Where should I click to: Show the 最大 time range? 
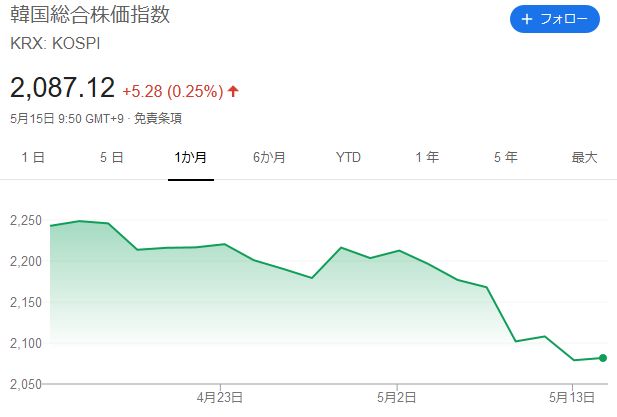(584, 157)
